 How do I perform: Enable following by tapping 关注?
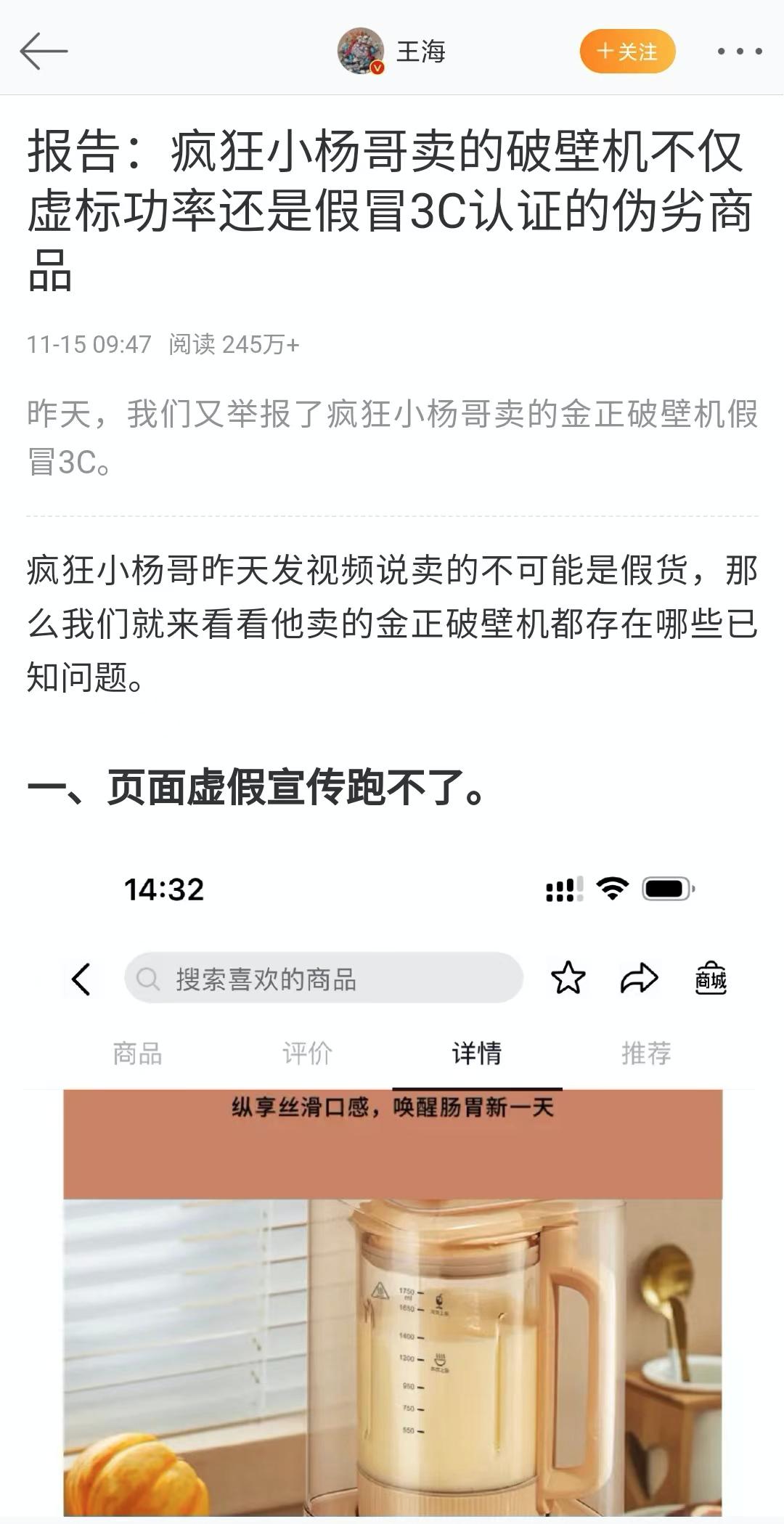627,51
